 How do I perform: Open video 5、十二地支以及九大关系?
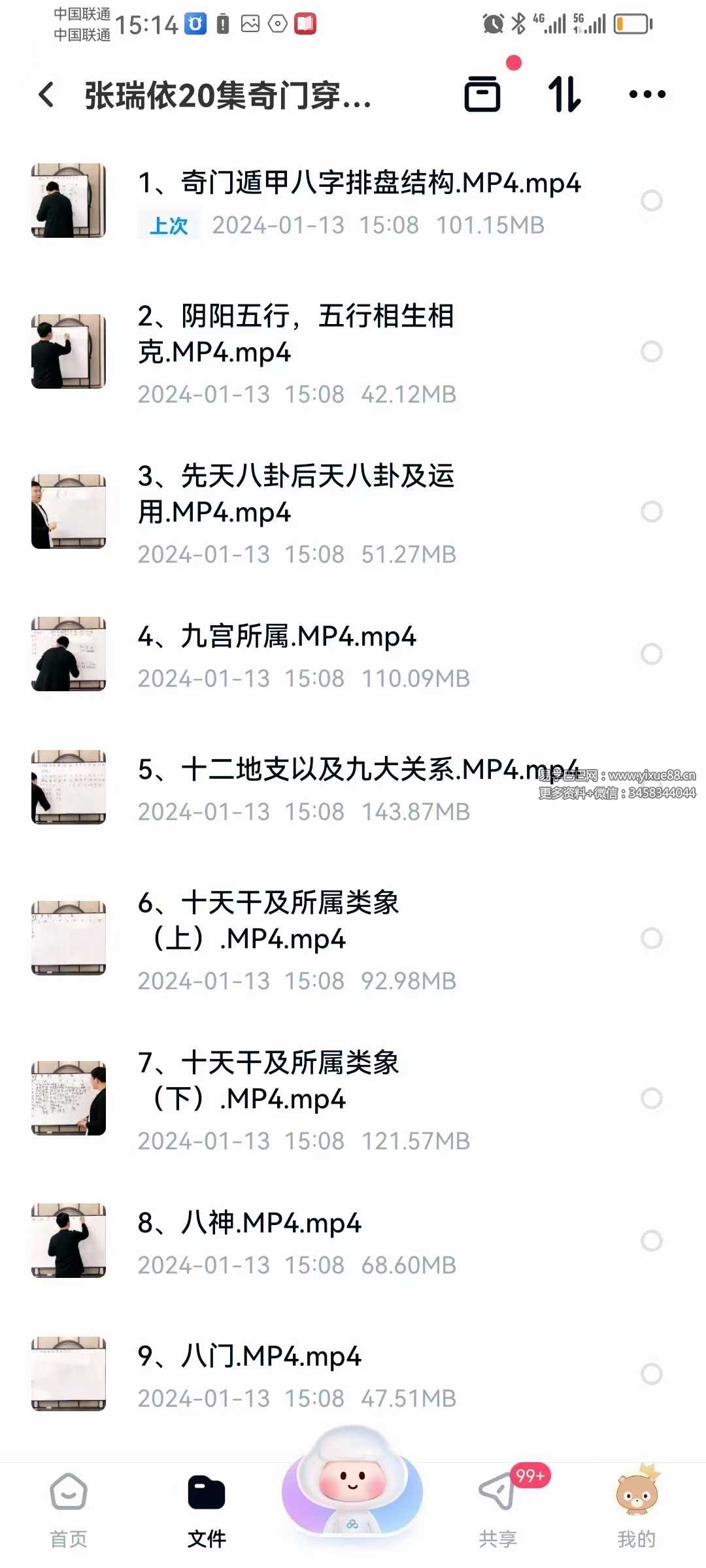pos(358,770)
